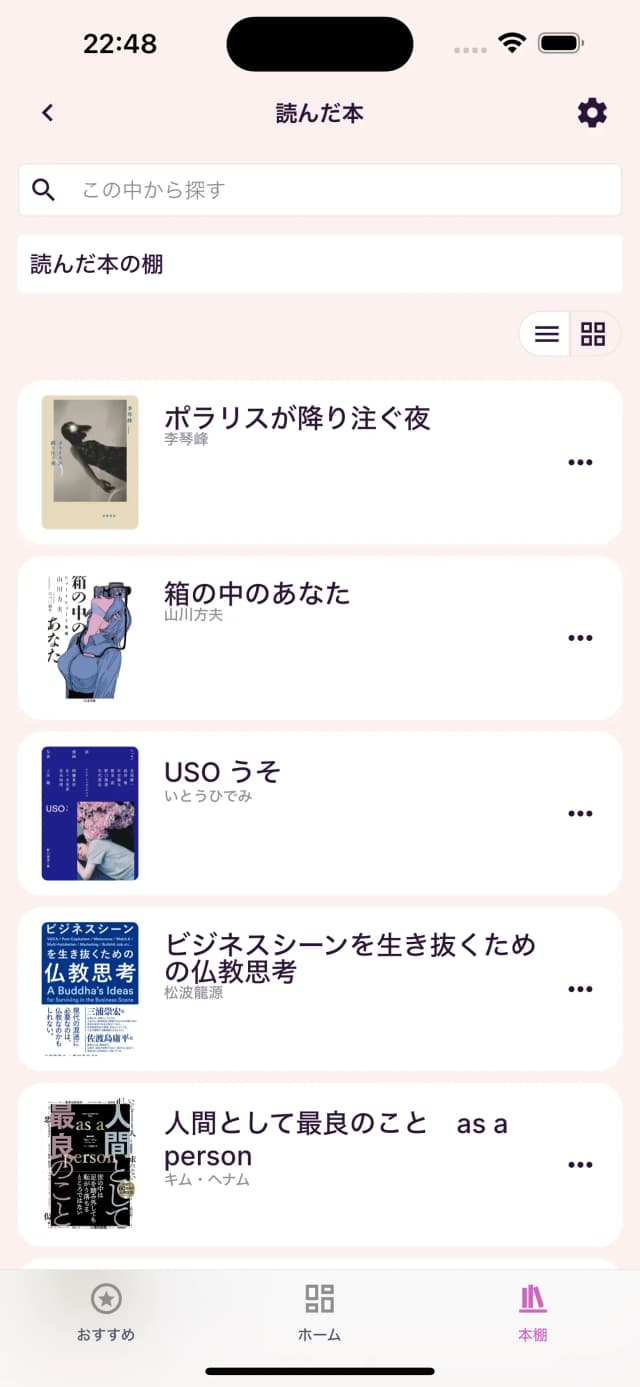The height and width of the screenshot is (1387, 640).
Task: Switch to list view layout
Action: point(546,334)
